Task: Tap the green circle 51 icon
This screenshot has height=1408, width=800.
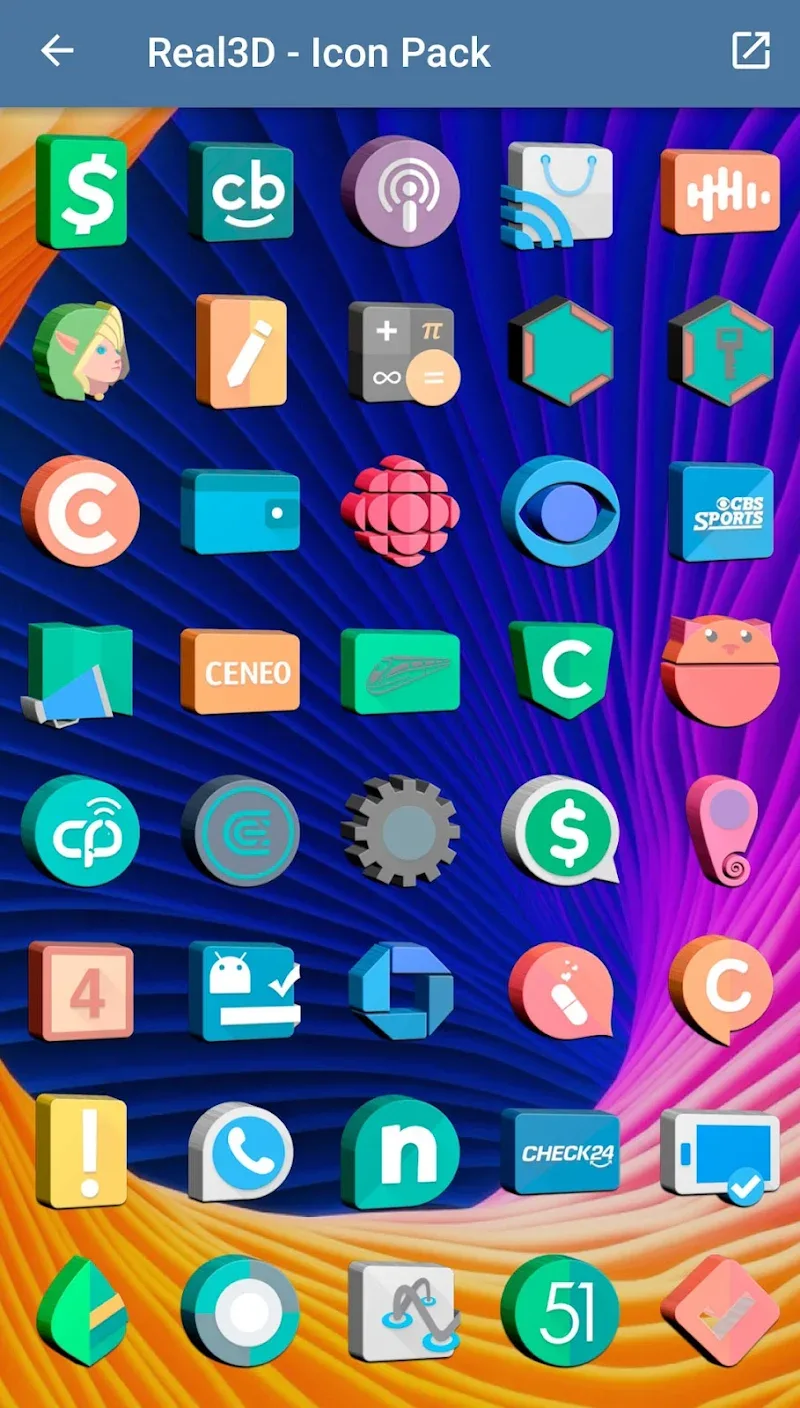Action: pyautogui.click(x=560, y=1311)
